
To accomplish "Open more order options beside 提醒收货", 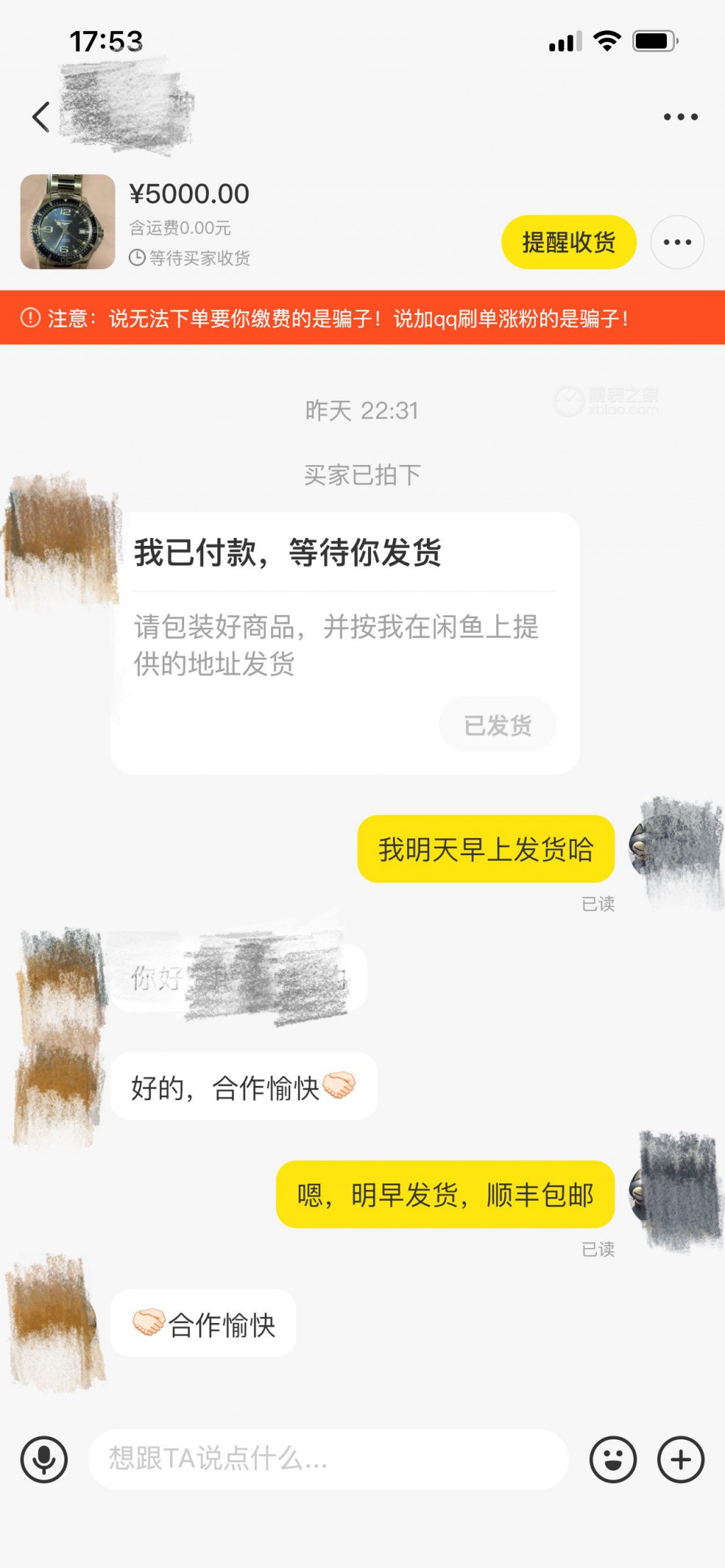I will (677, 242).
